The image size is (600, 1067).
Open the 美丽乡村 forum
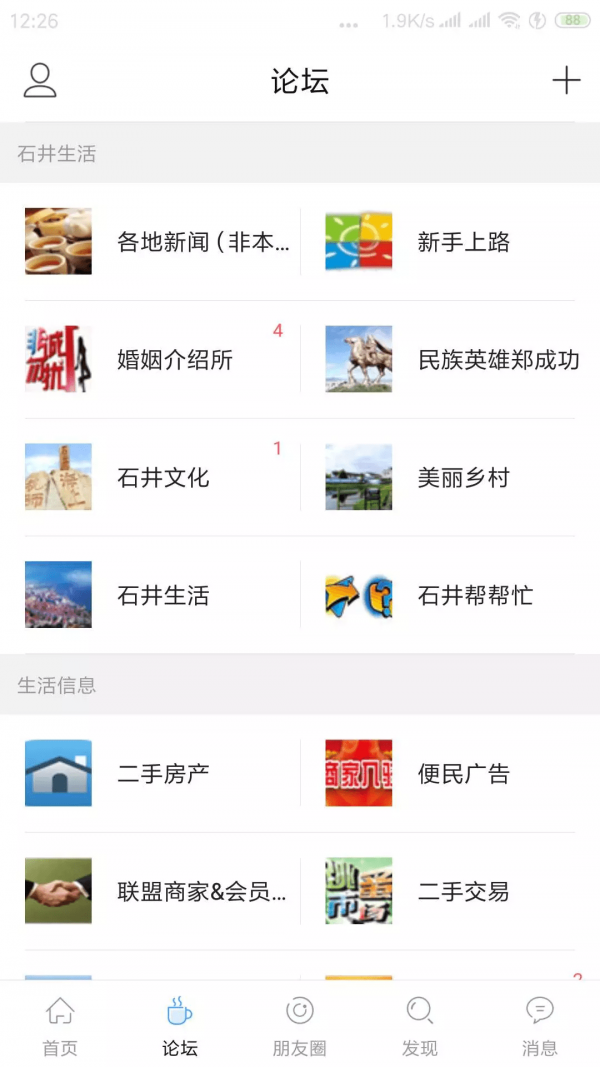tap(450, 478)
